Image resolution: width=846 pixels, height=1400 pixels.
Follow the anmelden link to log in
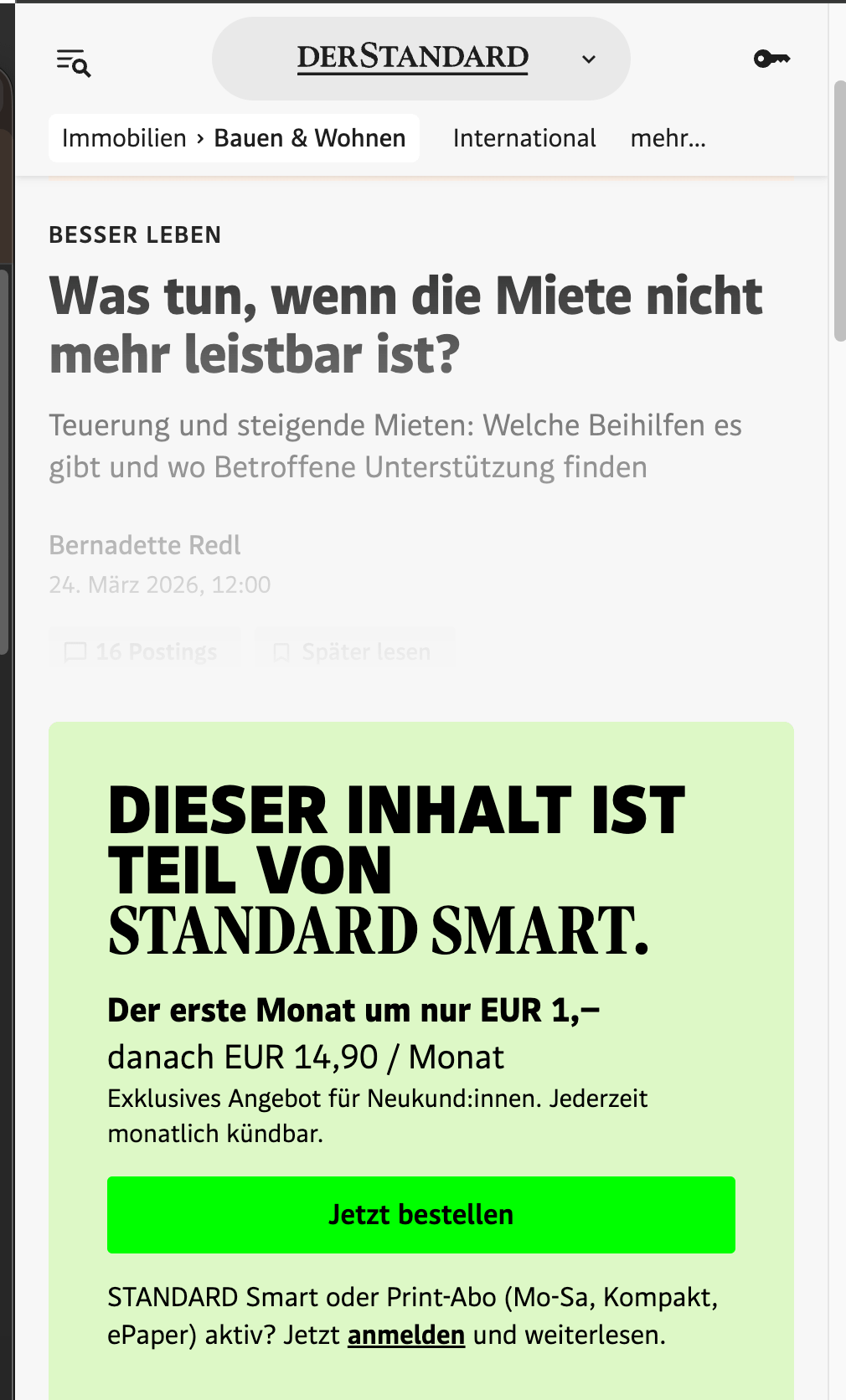[406, 1335]
